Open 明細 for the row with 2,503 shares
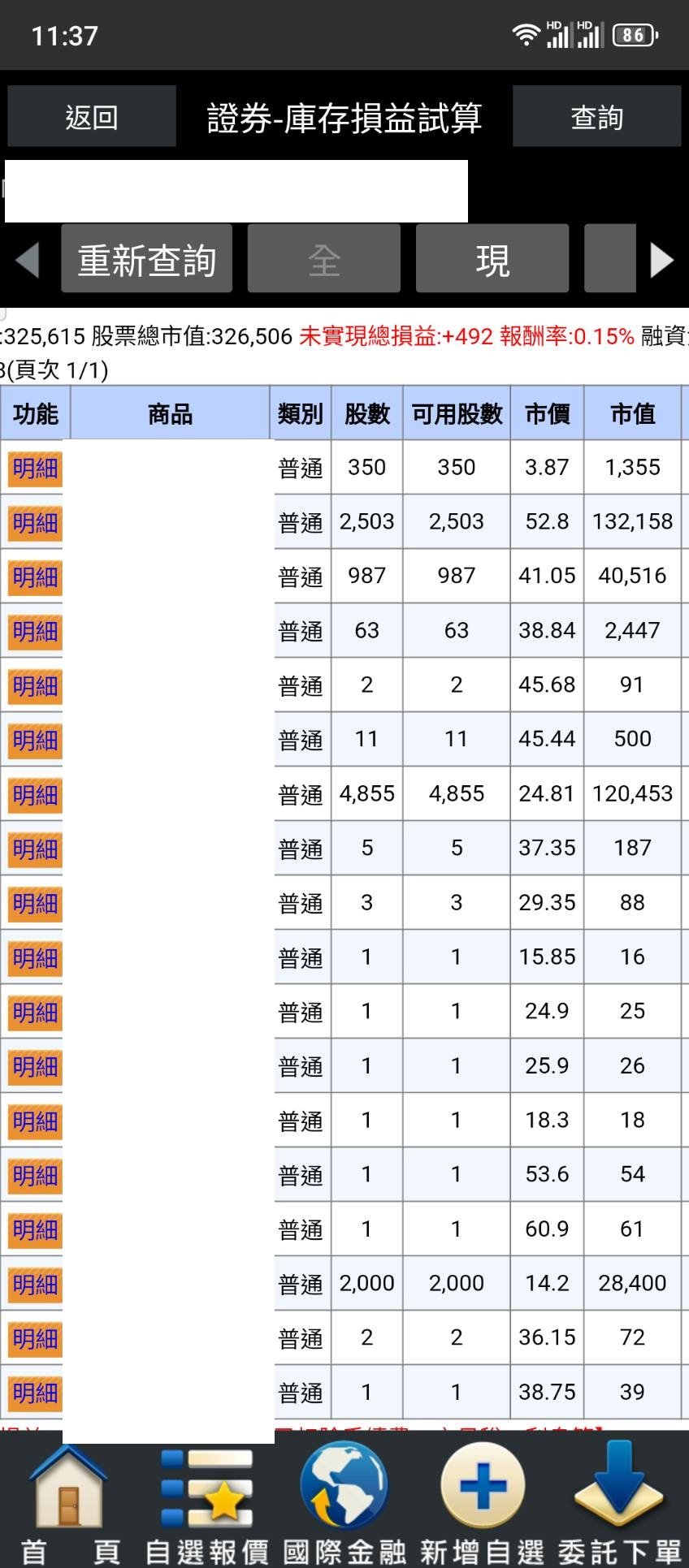Image resolution: width=689 pixels, height=1568 pixels. 35,523
